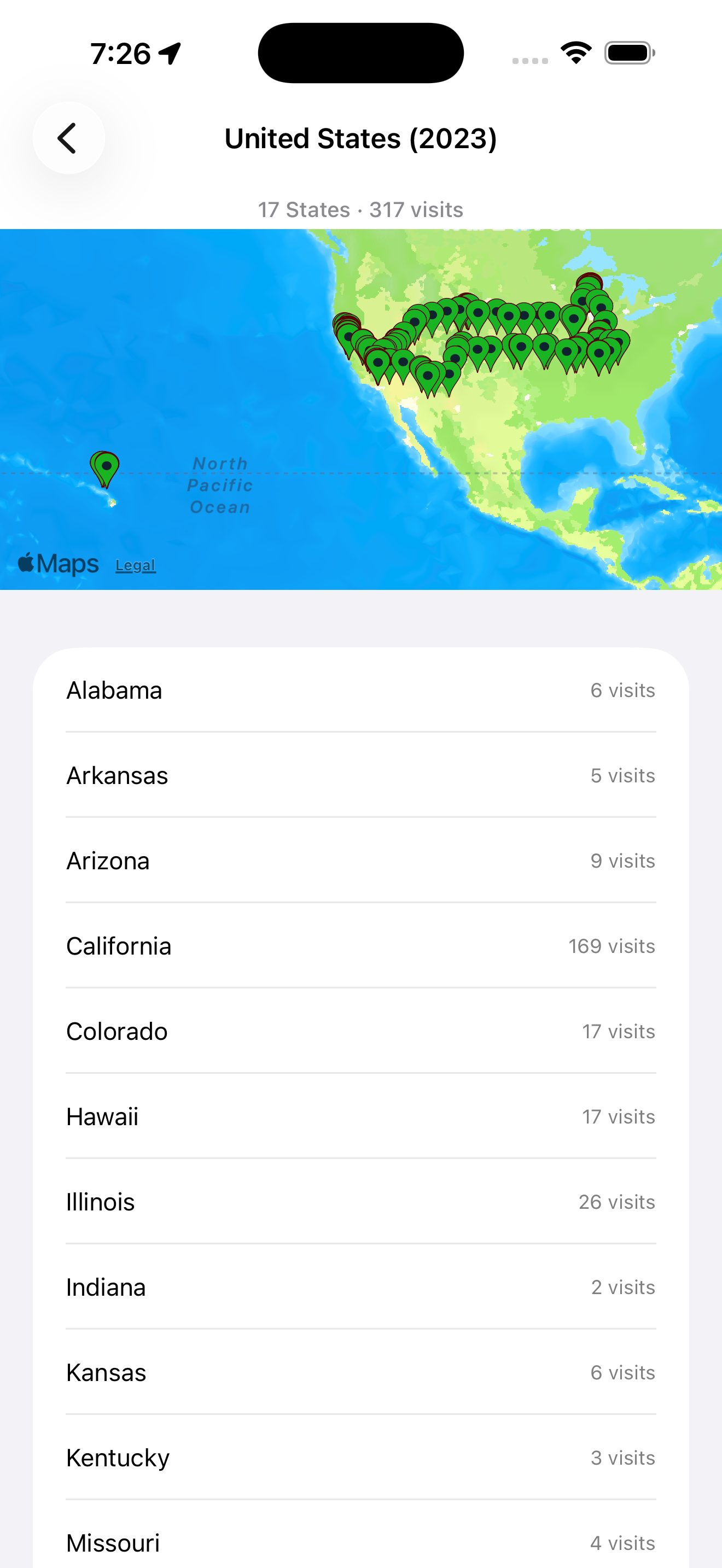Image resolution: width=722 pixels, height=1568 pixels.
Task: Tap the Apple Maps logo on the map
Action: point(58,563)
